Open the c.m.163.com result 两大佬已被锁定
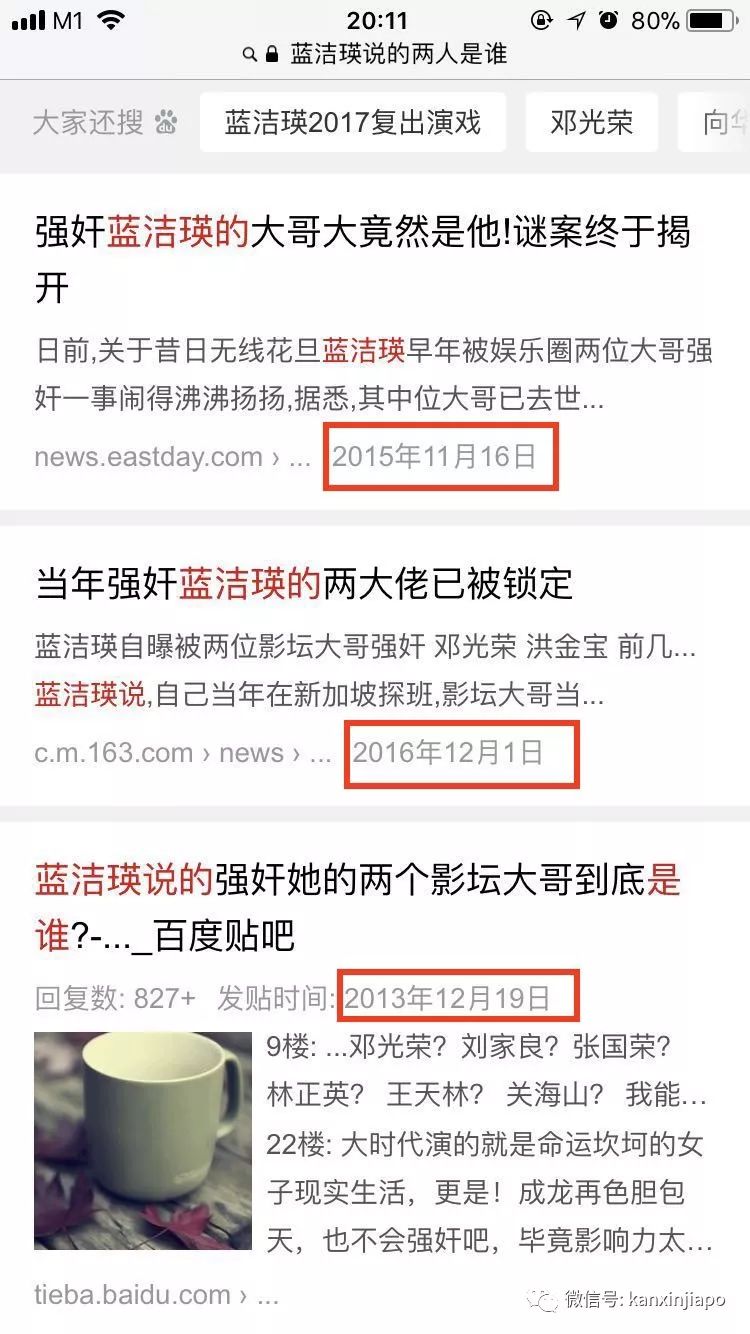The width and height of the screenshot is (750, 1334). pos(304,583)
